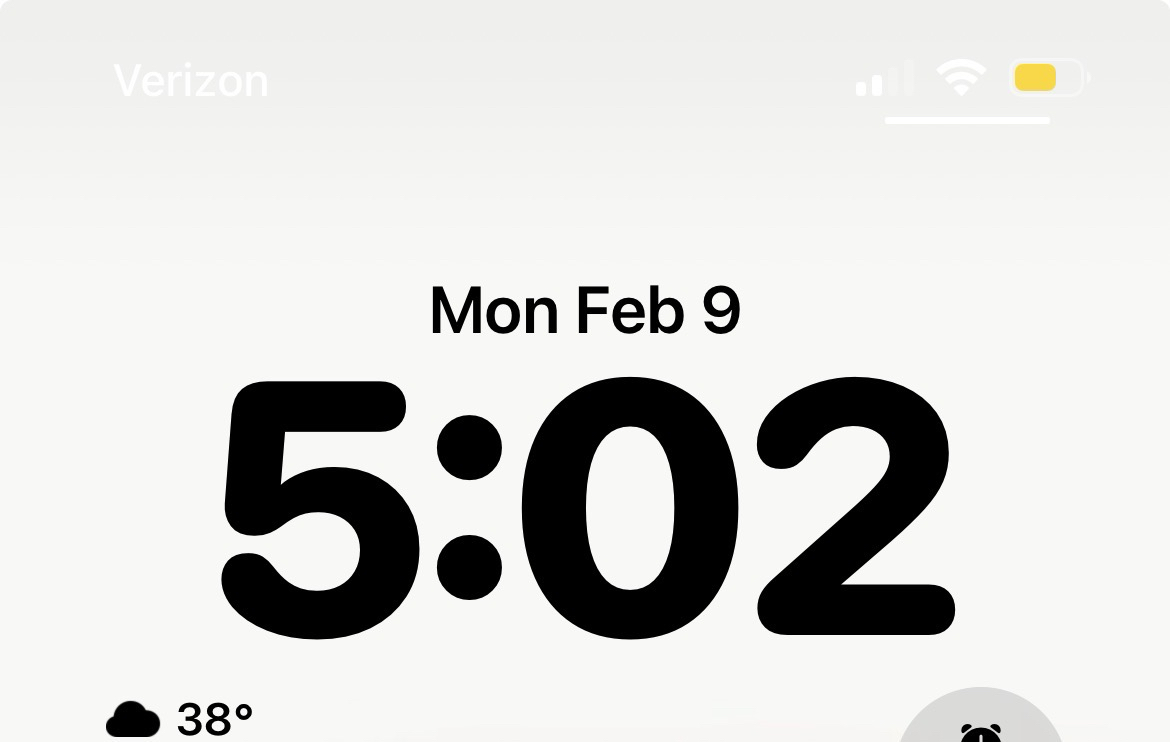
Task: Open the 38° weather widget
Action: [180, 718]
